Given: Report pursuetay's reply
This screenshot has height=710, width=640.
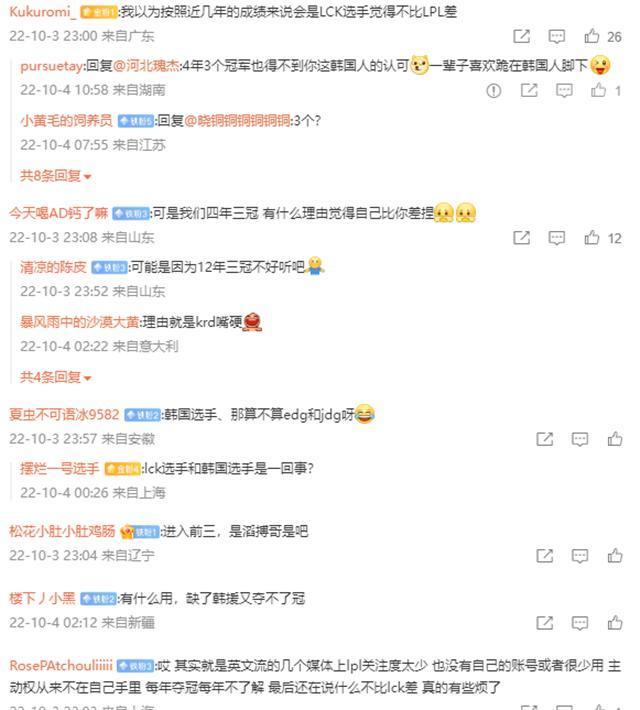Looking at the screenshot, I should click(493, 90).
